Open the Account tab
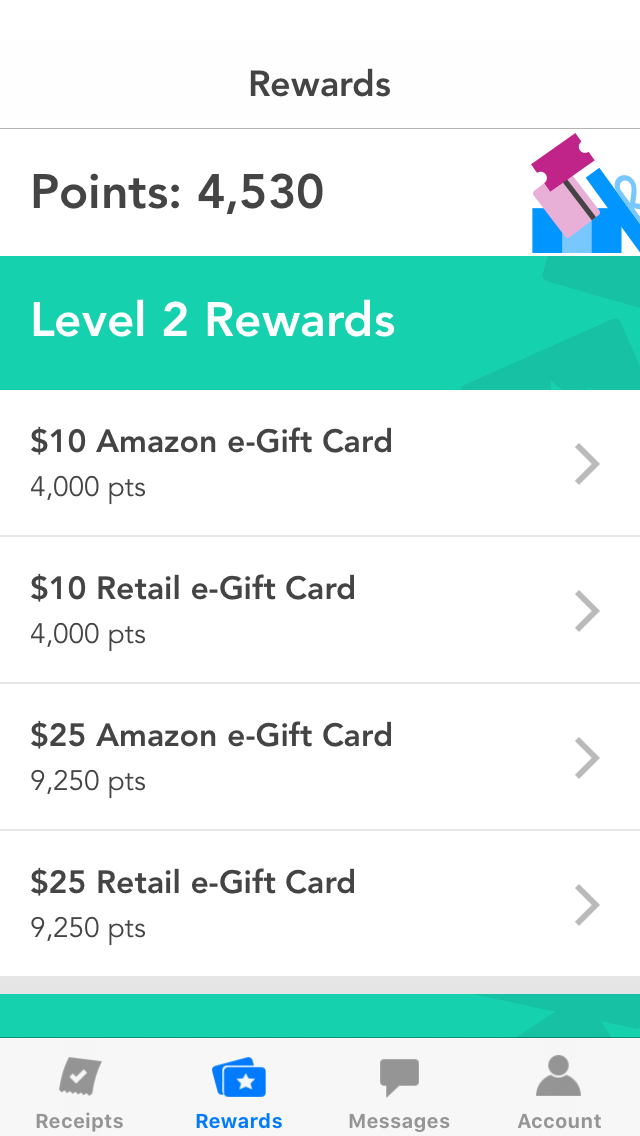This screenshot has height=1136, width=640. point(559,1092)
